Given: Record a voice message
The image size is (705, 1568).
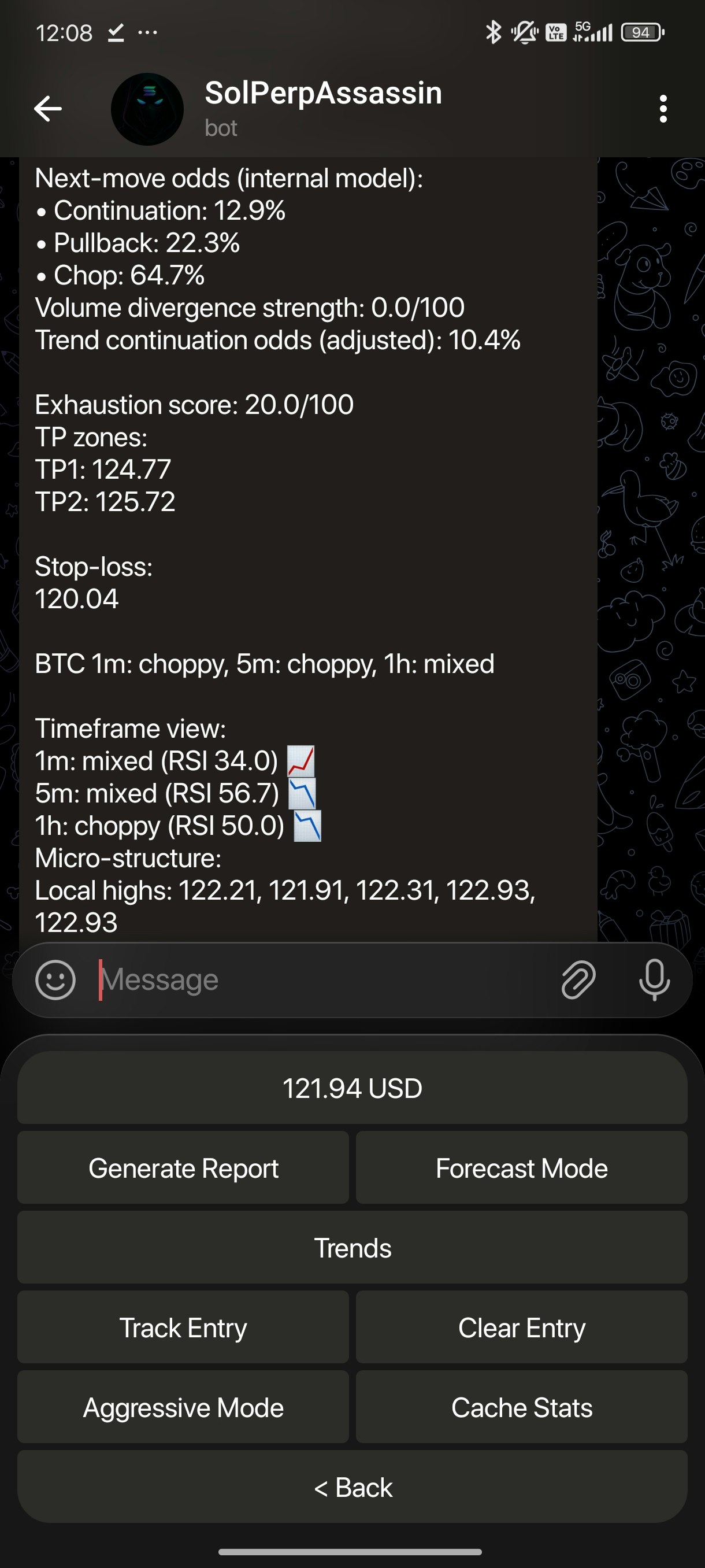Looking at the screenshot, I should 654,979.
